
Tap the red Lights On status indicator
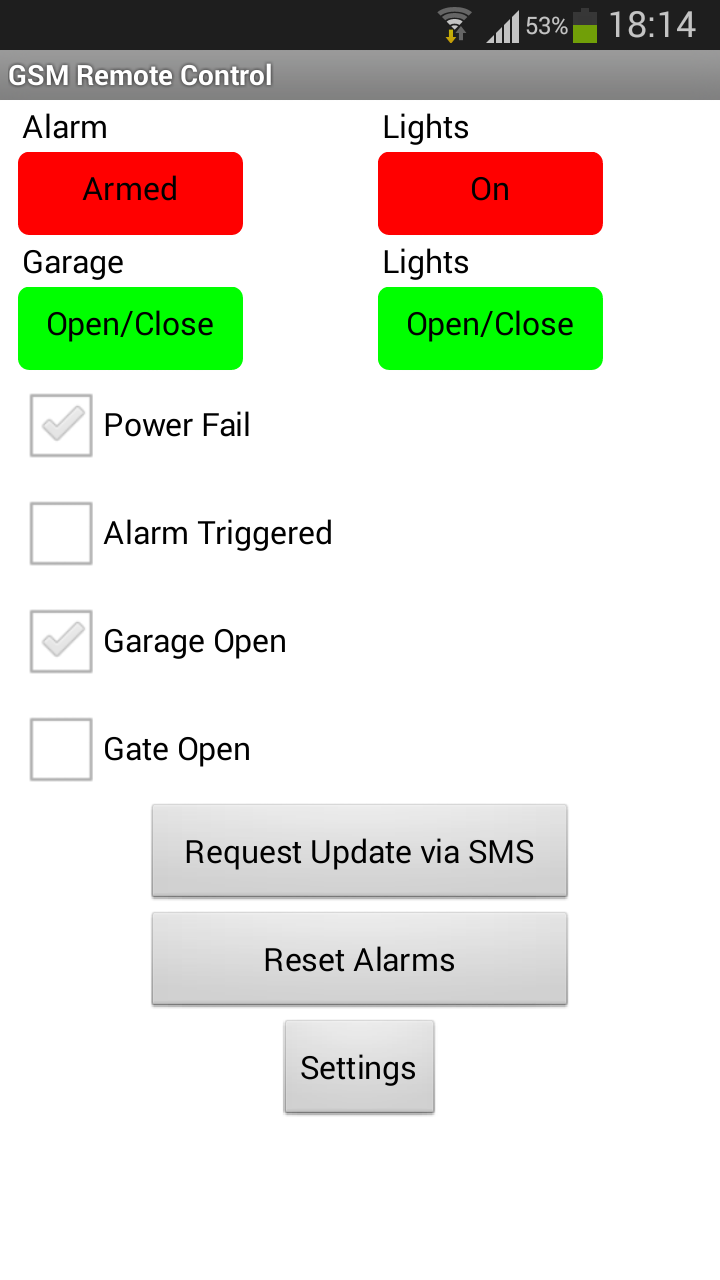point(490,193)
